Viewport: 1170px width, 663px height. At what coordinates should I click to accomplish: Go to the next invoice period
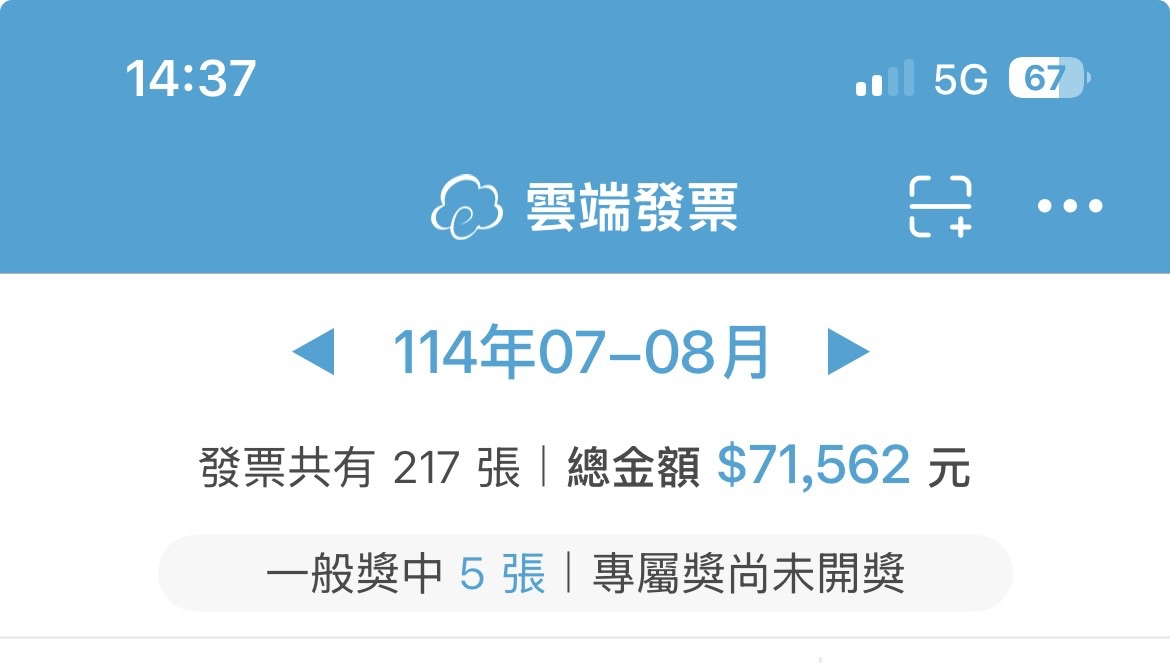click(x=849, y=353)
